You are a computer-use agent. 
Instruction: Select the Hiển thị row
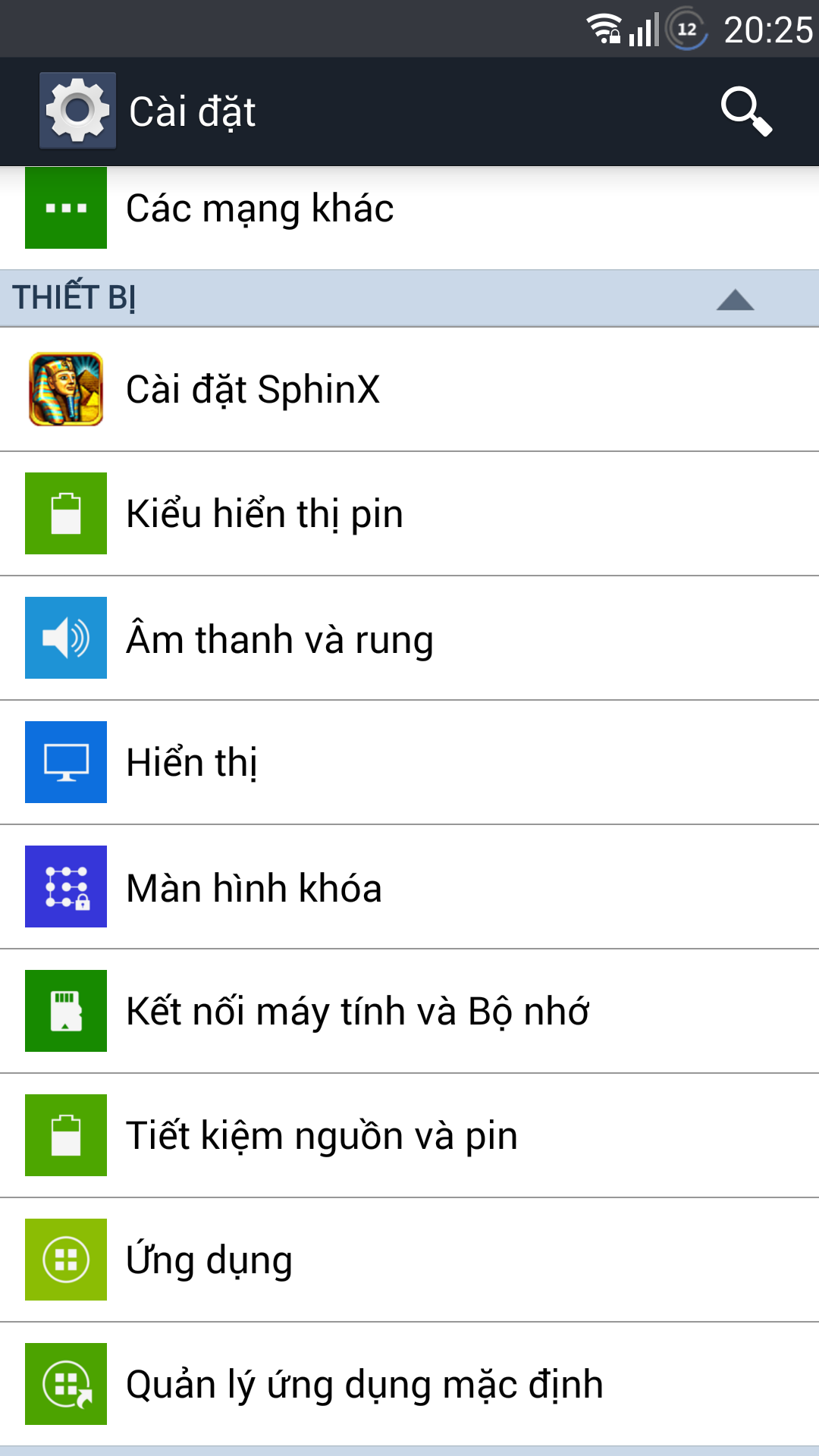pos(409,763)
